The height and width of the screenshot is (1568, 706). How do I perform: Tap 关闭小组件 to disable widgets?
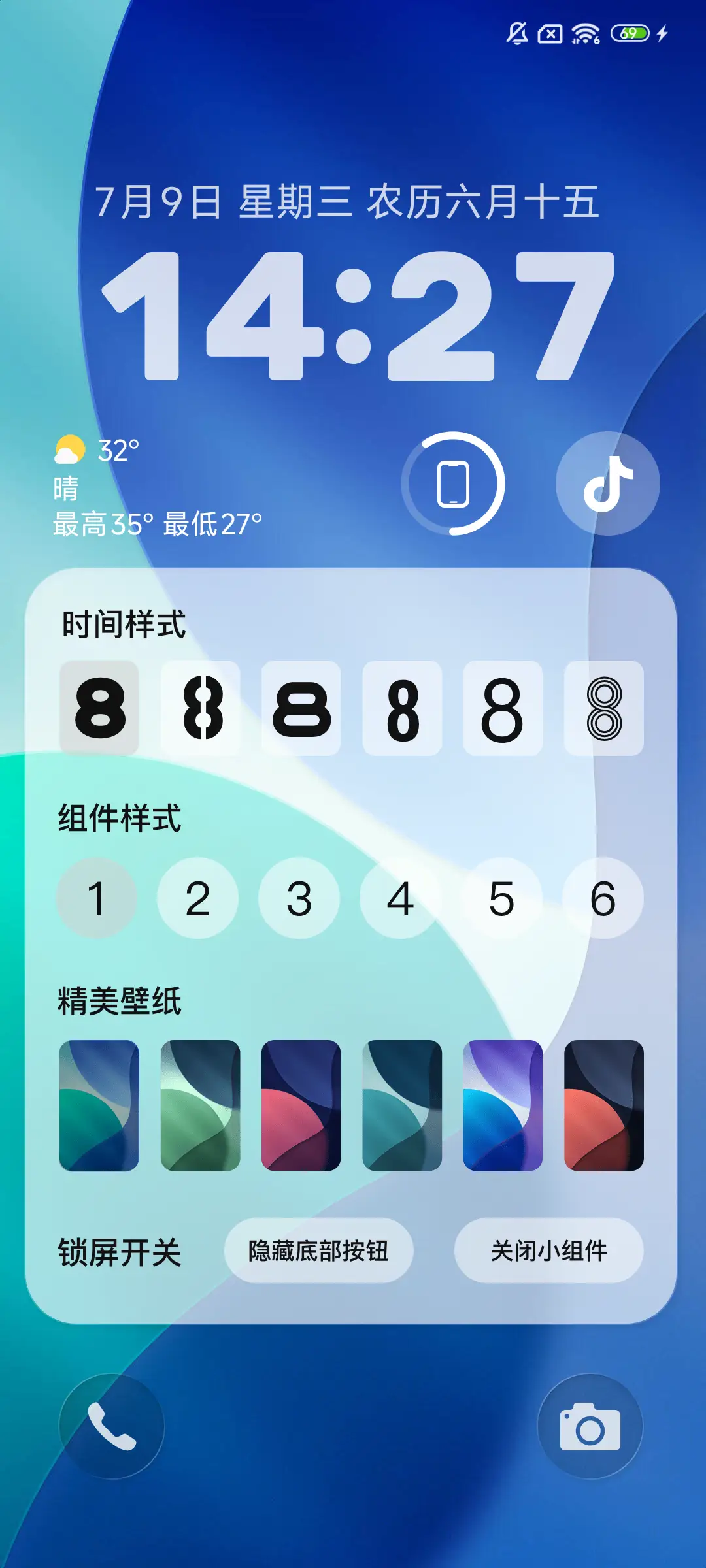coord(551,1250)
